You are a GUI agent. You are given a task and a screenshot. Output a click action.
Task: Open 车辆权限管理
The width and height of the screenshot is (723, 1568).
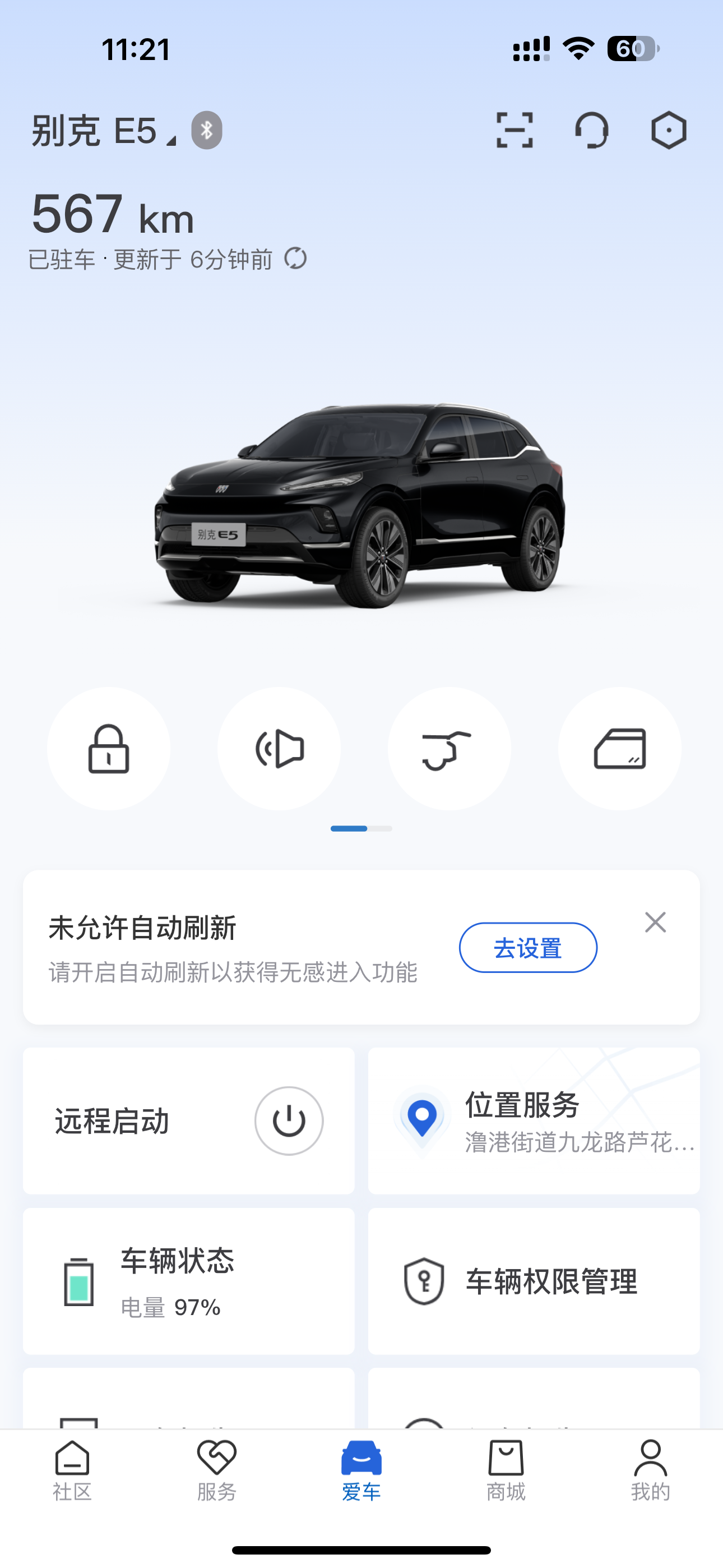[x=534, y=1281]
